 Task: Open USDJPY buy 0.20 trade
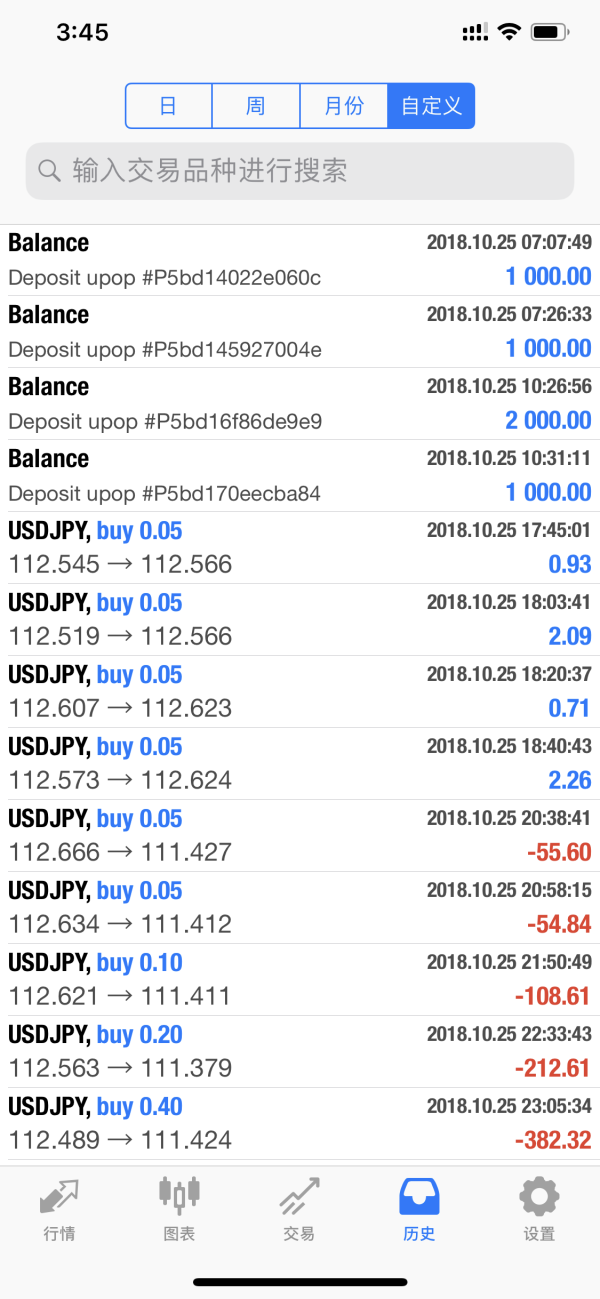pyautogui.click(x=300, y=1052)
